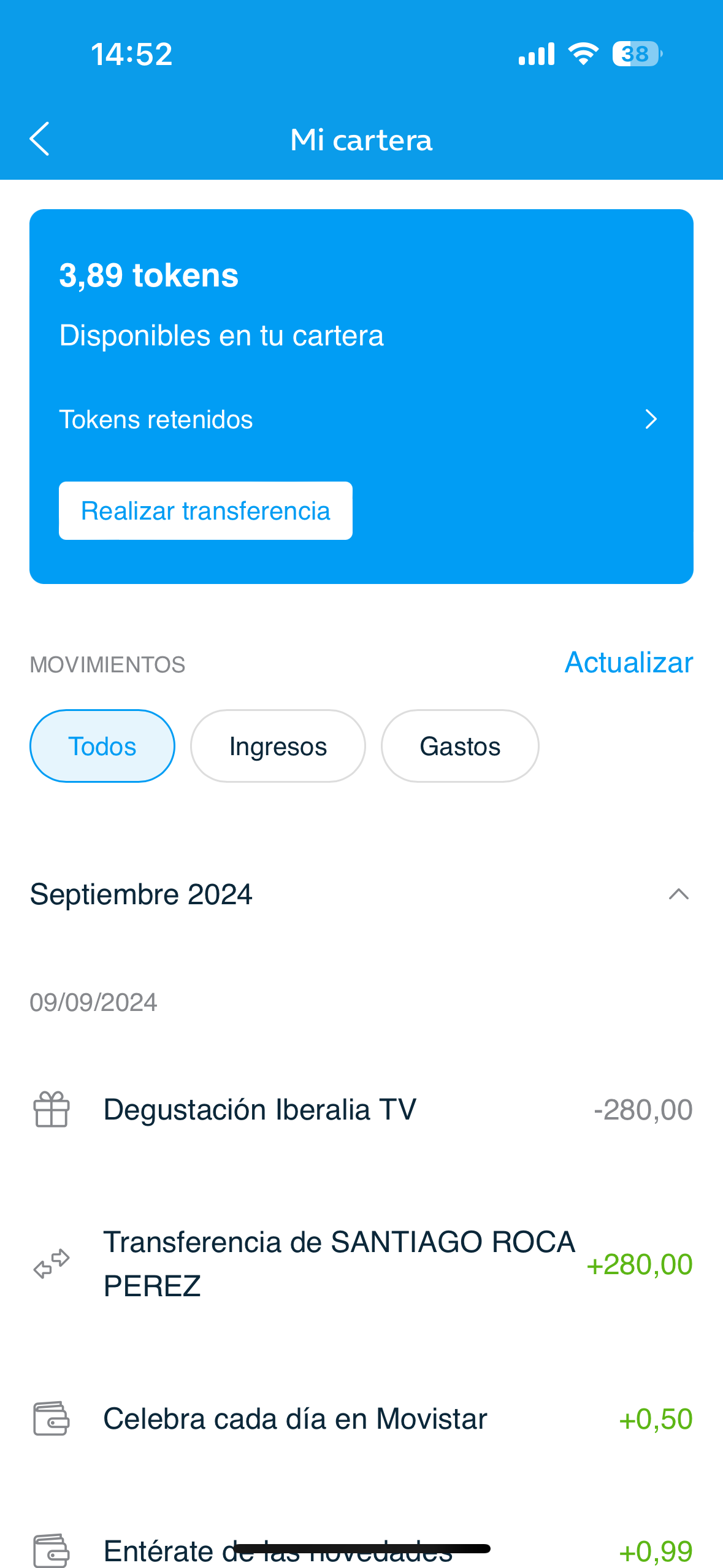The image size is (723, 1568).
Task: Switch to the Ingresos filter
Action: point(278,746)
